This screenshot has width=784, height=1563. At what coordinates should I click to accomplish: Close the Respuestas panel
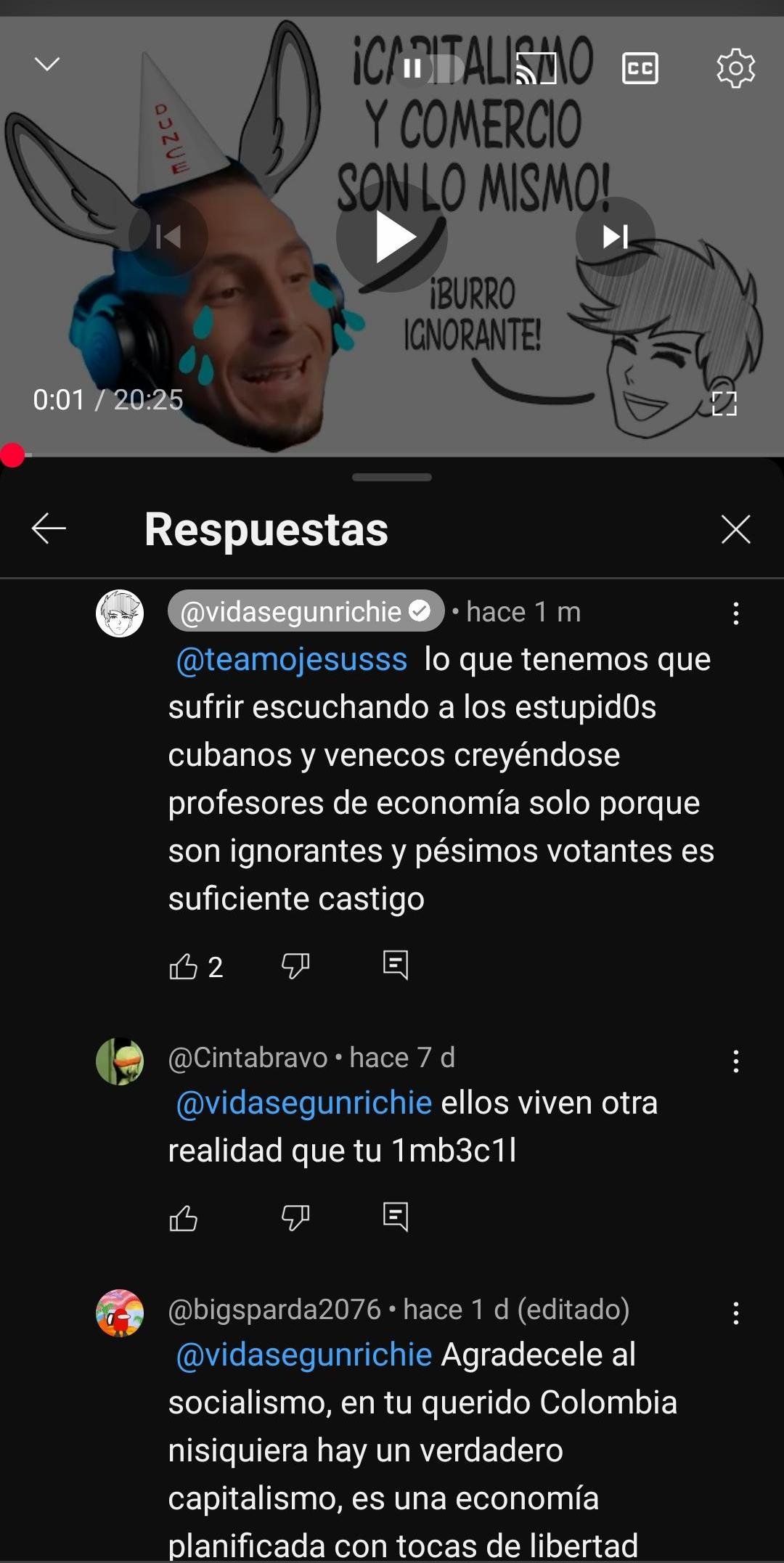(735, 529)
